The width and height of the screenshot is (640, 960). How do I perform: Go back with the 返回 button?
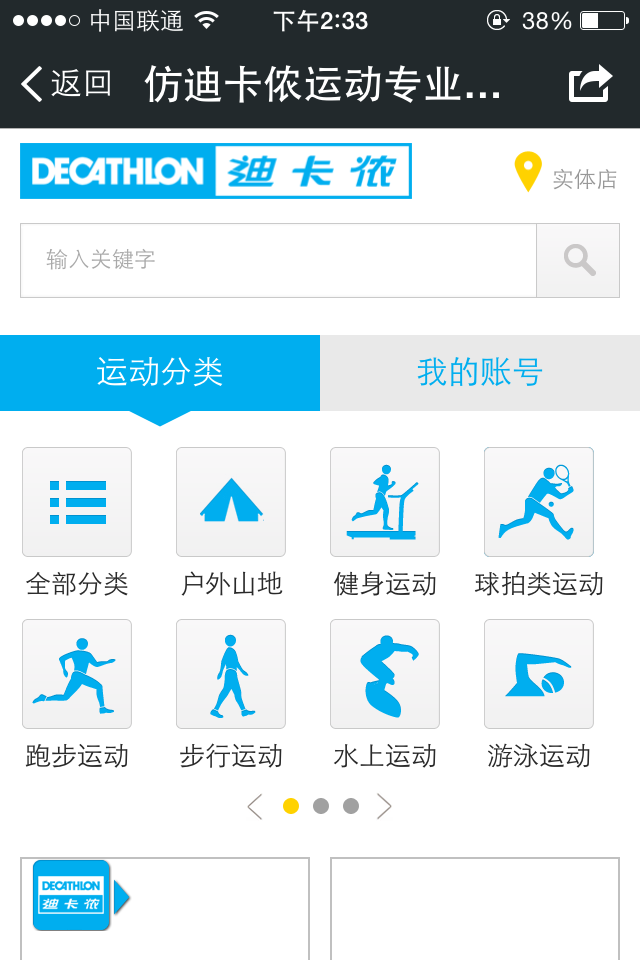pyautogui.click(x=66, y=84)
